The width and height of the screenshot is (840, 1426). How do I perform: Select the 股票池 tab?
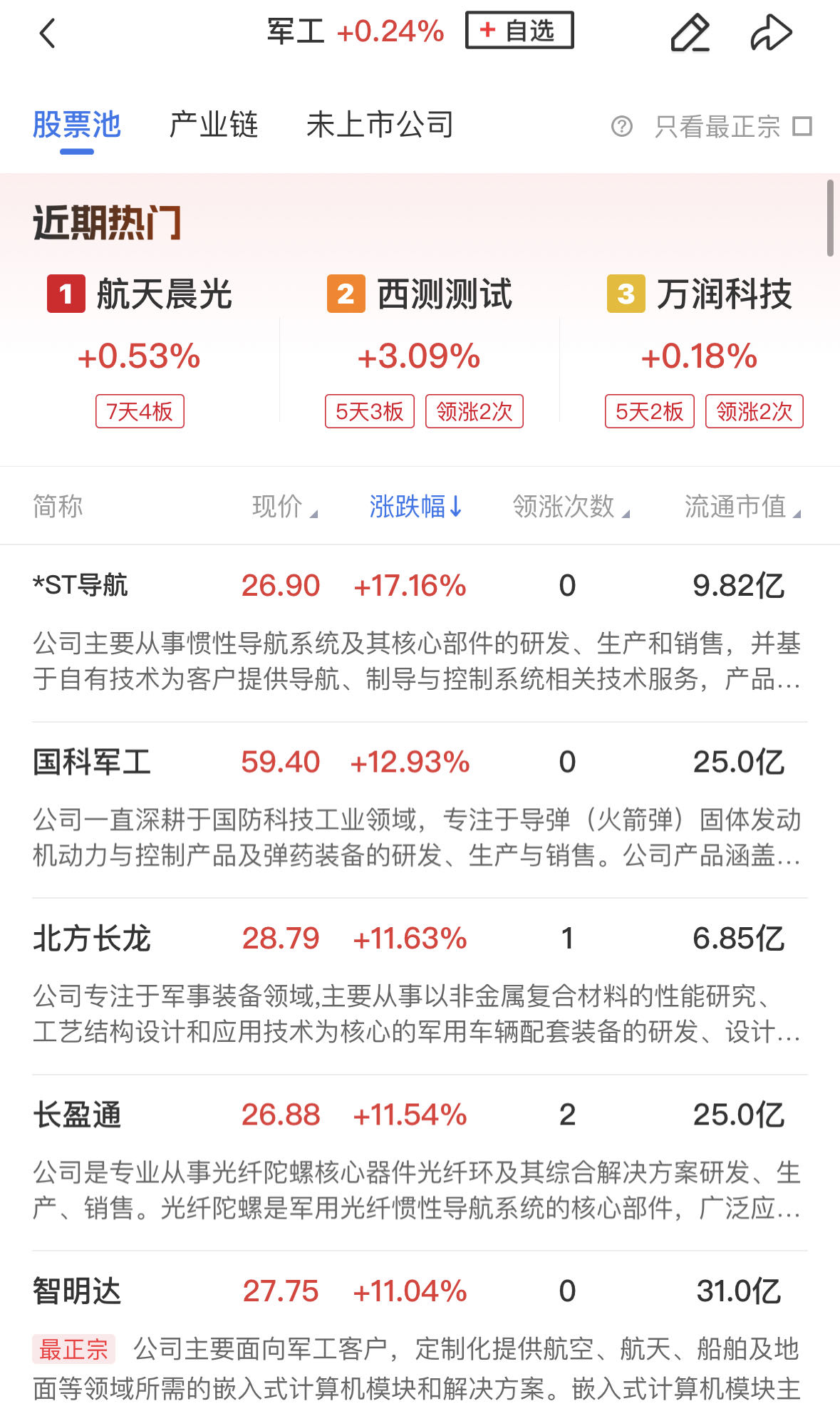pyautogui.click(x=77, y=125)
